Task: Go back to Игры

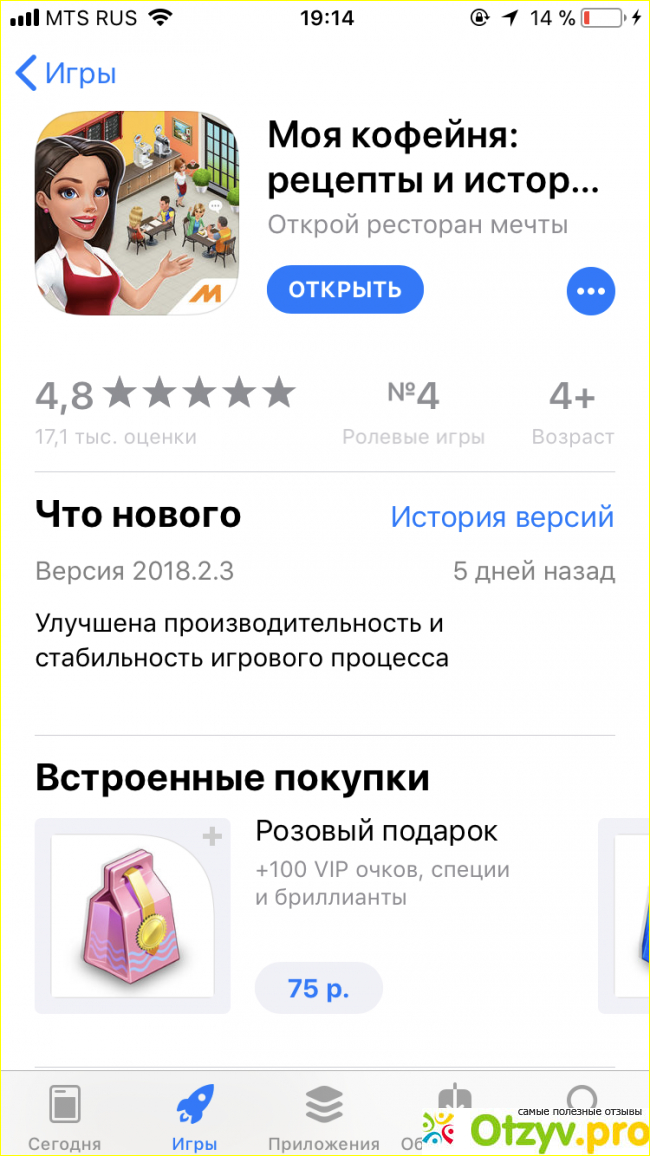Action: (x=66, y=74)
